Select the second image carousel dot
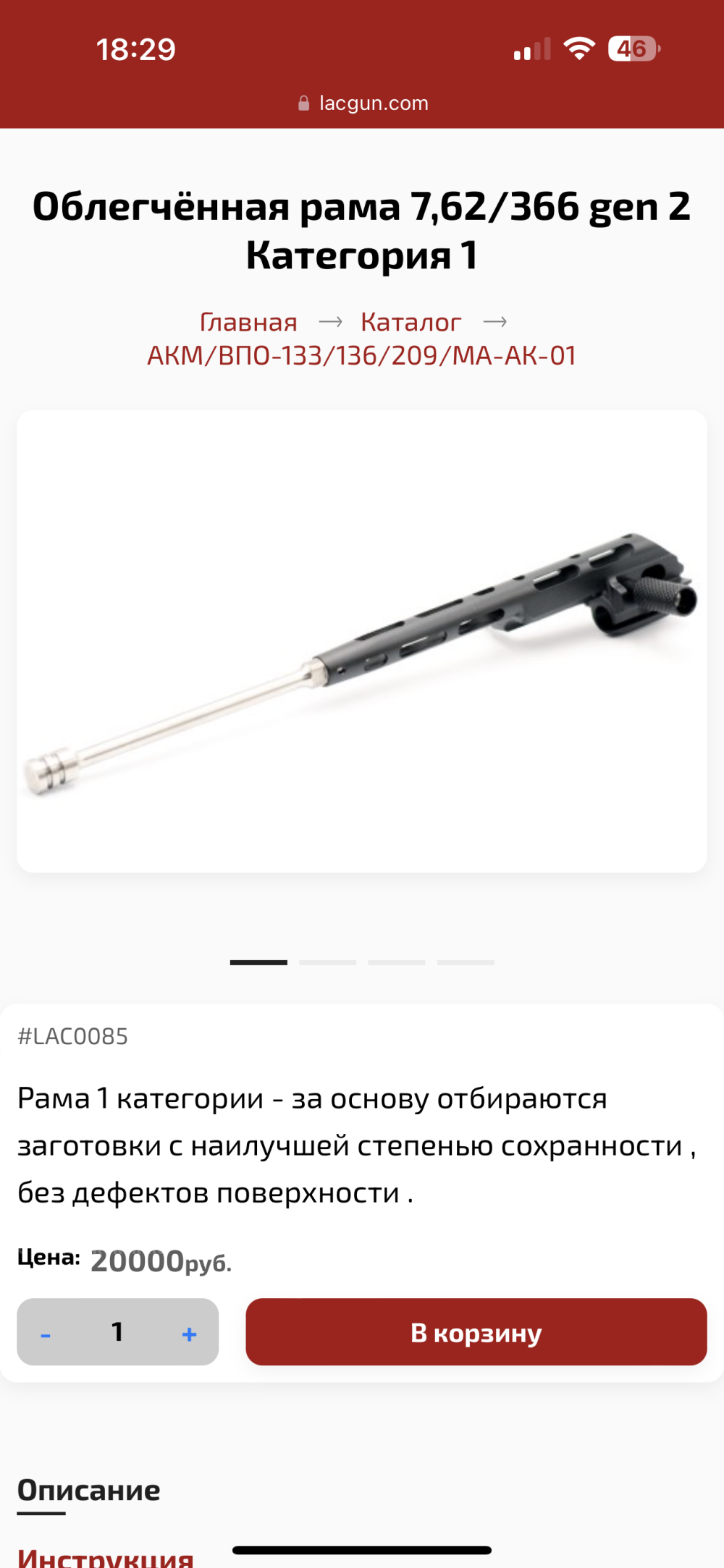Image resolution: width=724 pixels, height=1568 pixels. [327, 962]
